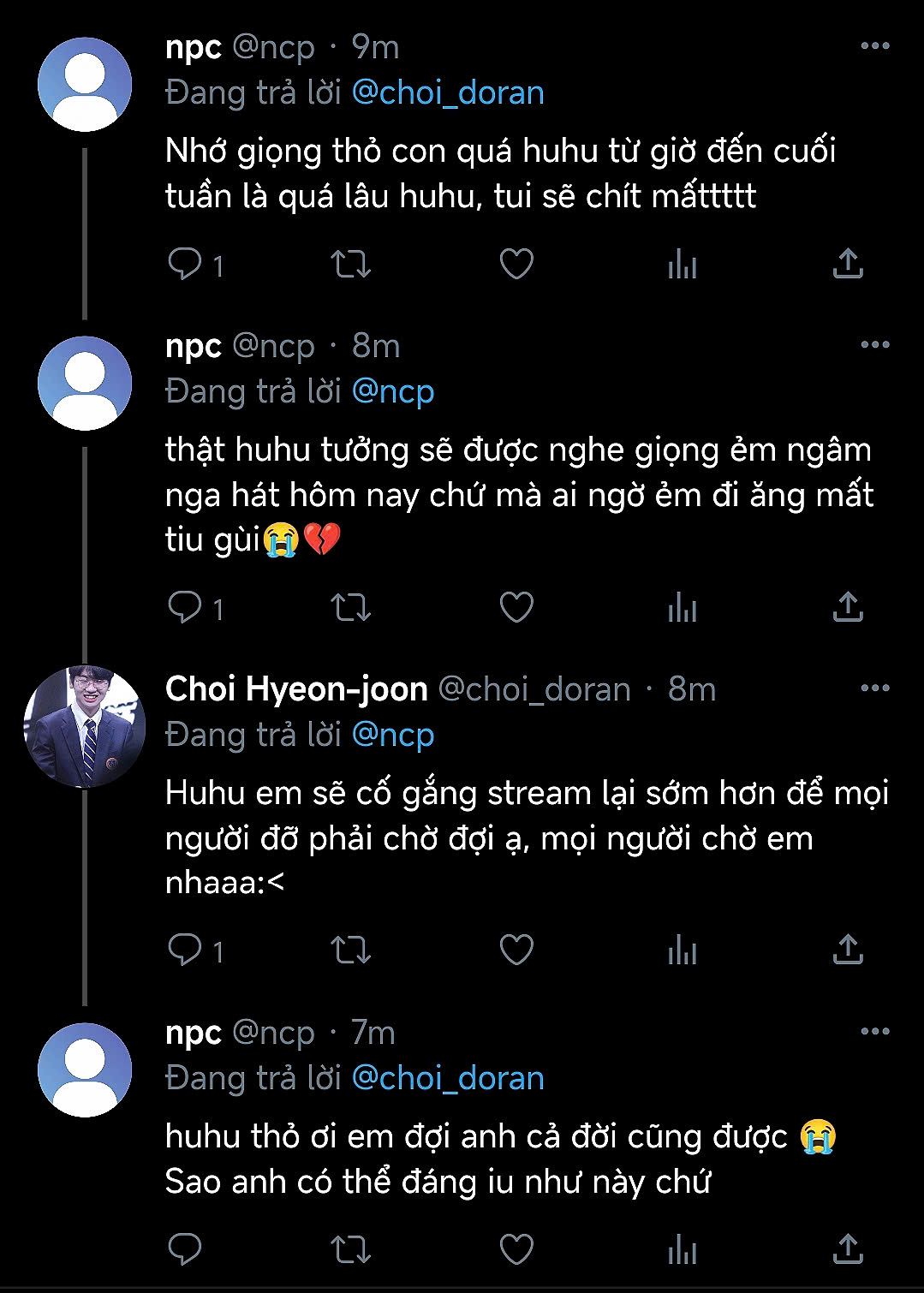Like the 9m tweet by npc

point(516,265)
